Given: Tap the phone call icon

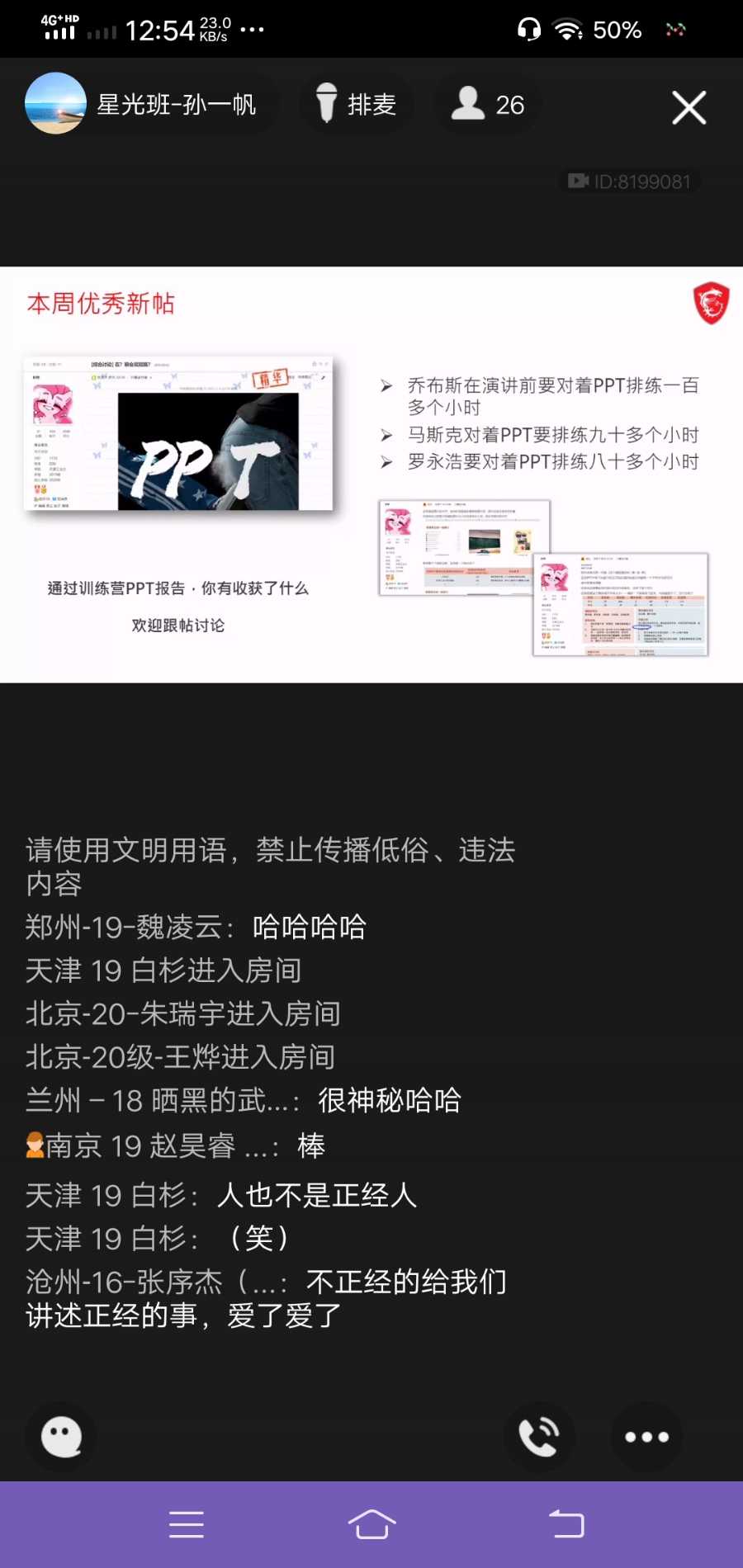Looking at the screenshot, I should pos(539,1437).
